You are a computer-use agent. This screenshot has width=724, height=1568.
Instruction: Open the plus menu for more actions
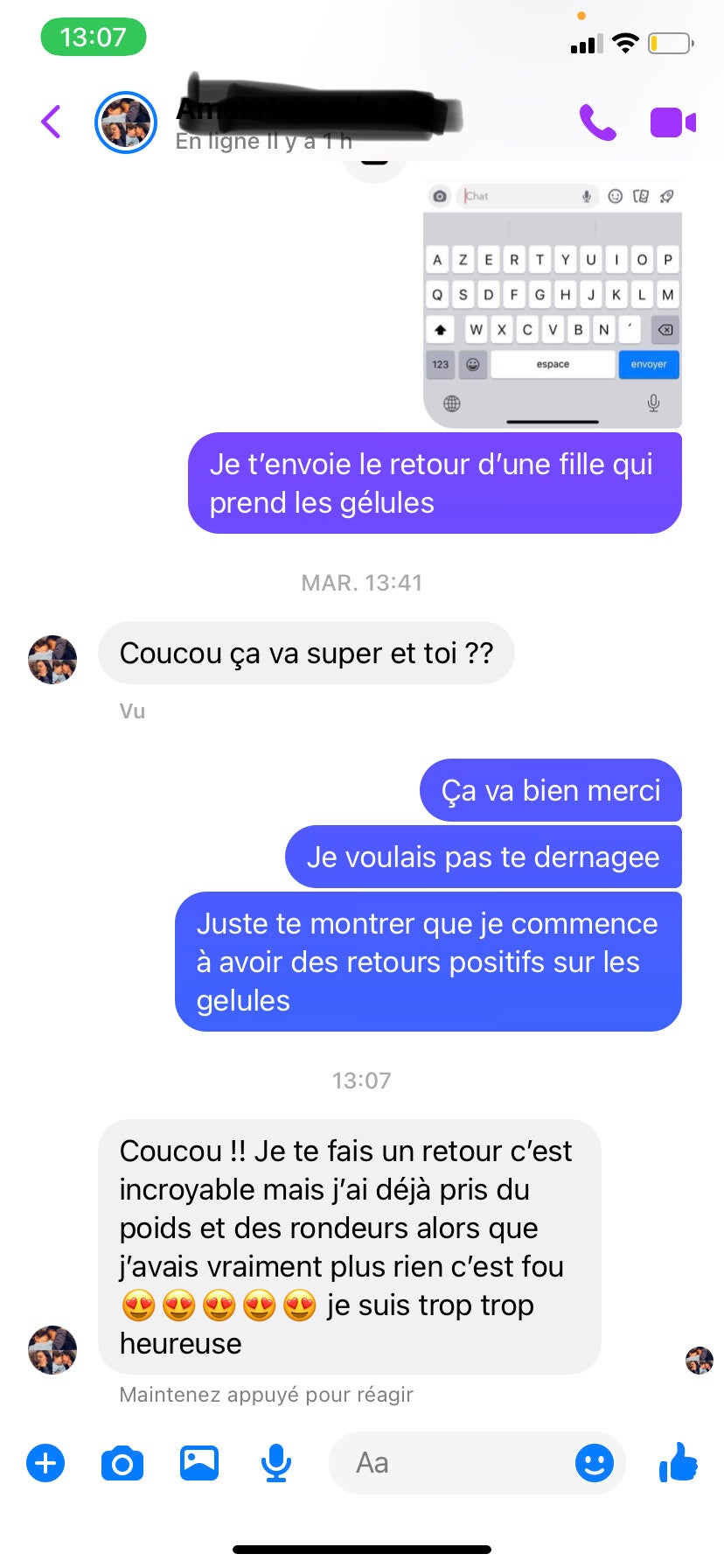tap(45, 1463)
